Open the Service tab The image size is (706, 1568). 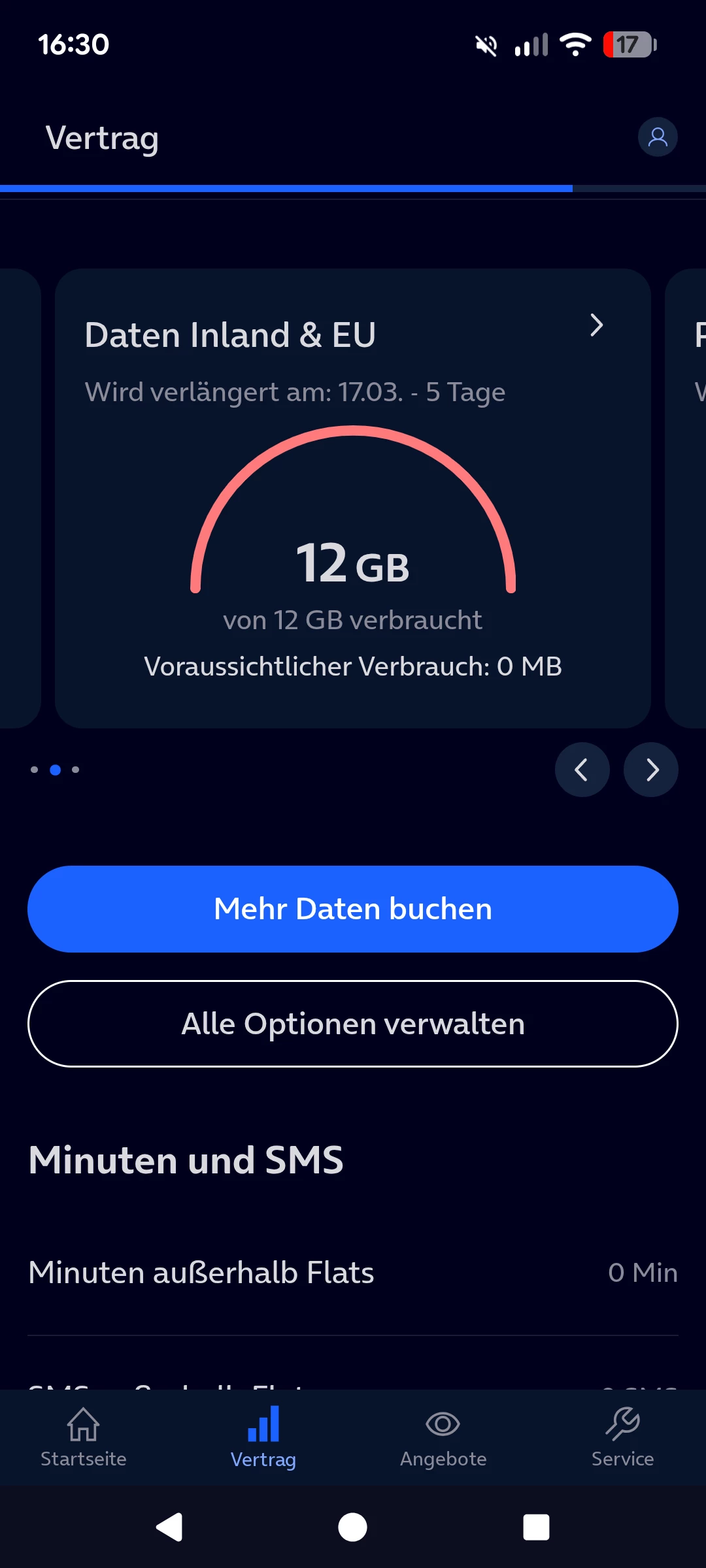pyautogui.click(x=622, y=1437)
